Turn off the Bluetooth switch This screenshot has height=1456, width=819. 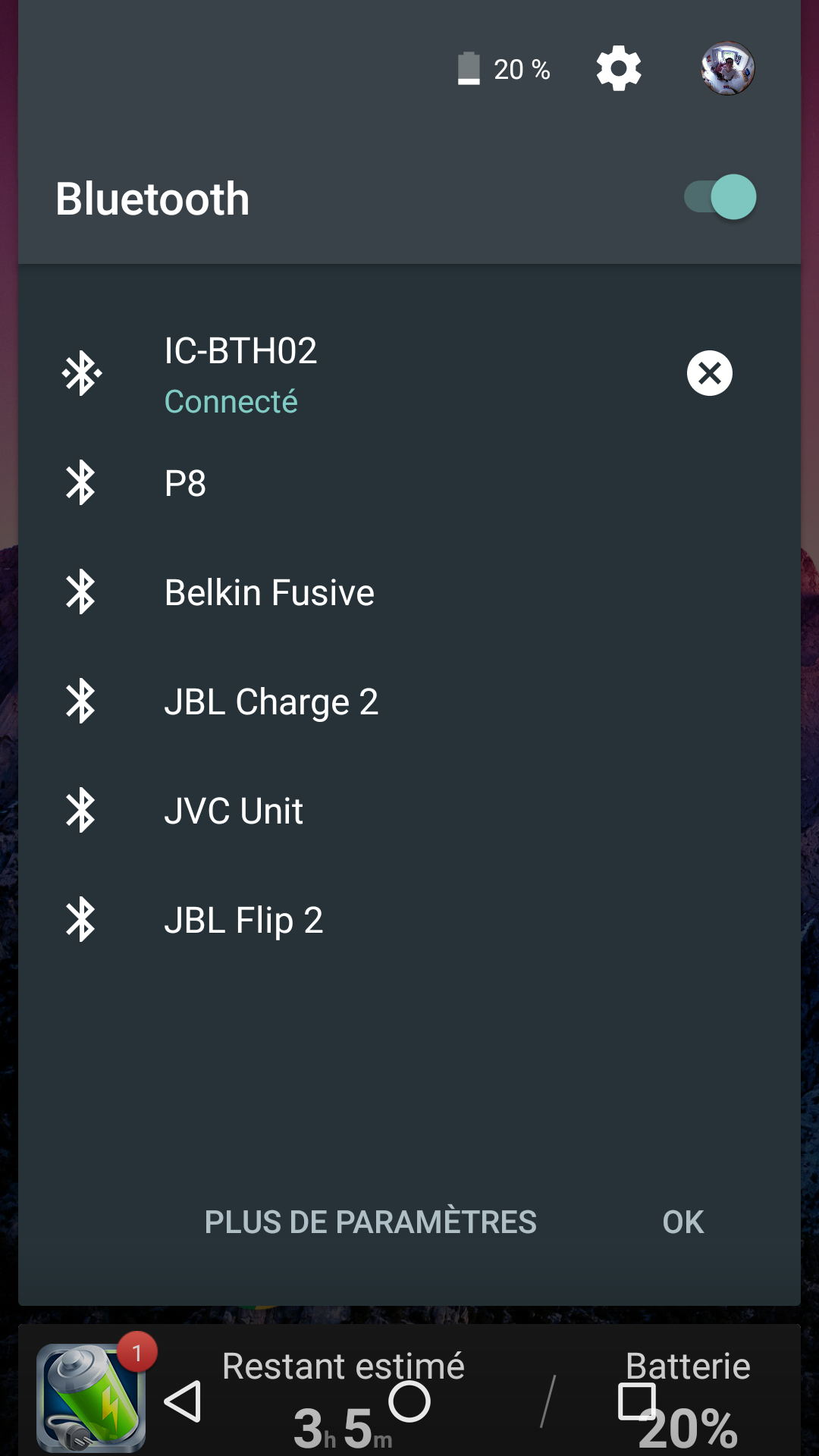720,197
